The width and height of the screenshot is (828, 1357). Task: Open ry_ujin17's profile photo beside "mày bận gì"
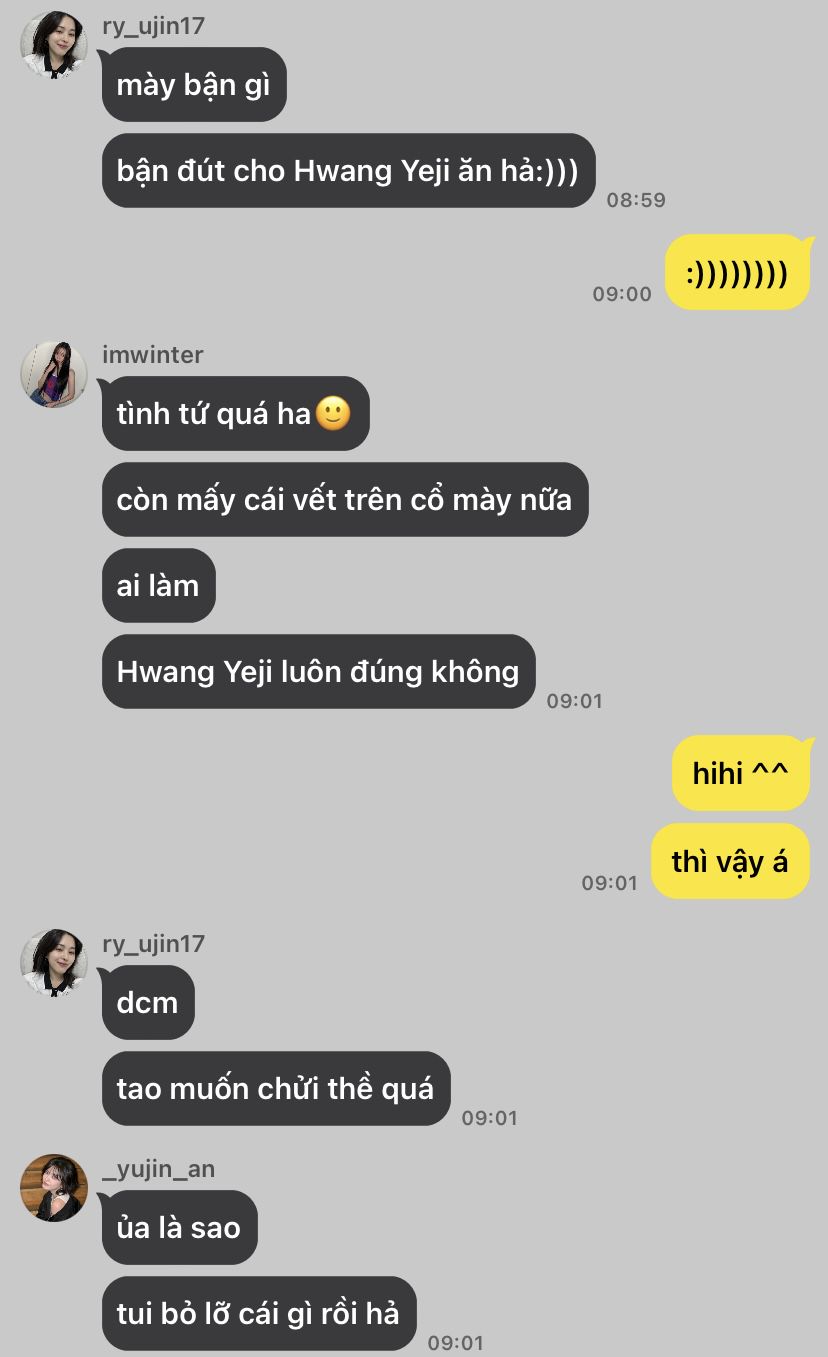[54, 45]
